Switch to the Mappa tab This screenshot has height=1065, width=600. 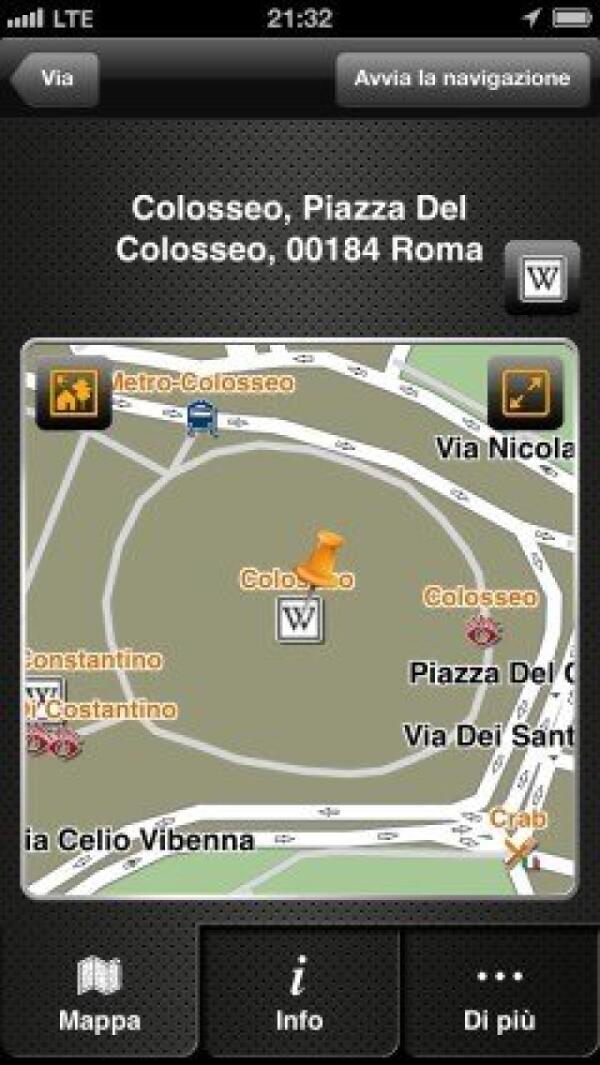(x=99, y=993)
